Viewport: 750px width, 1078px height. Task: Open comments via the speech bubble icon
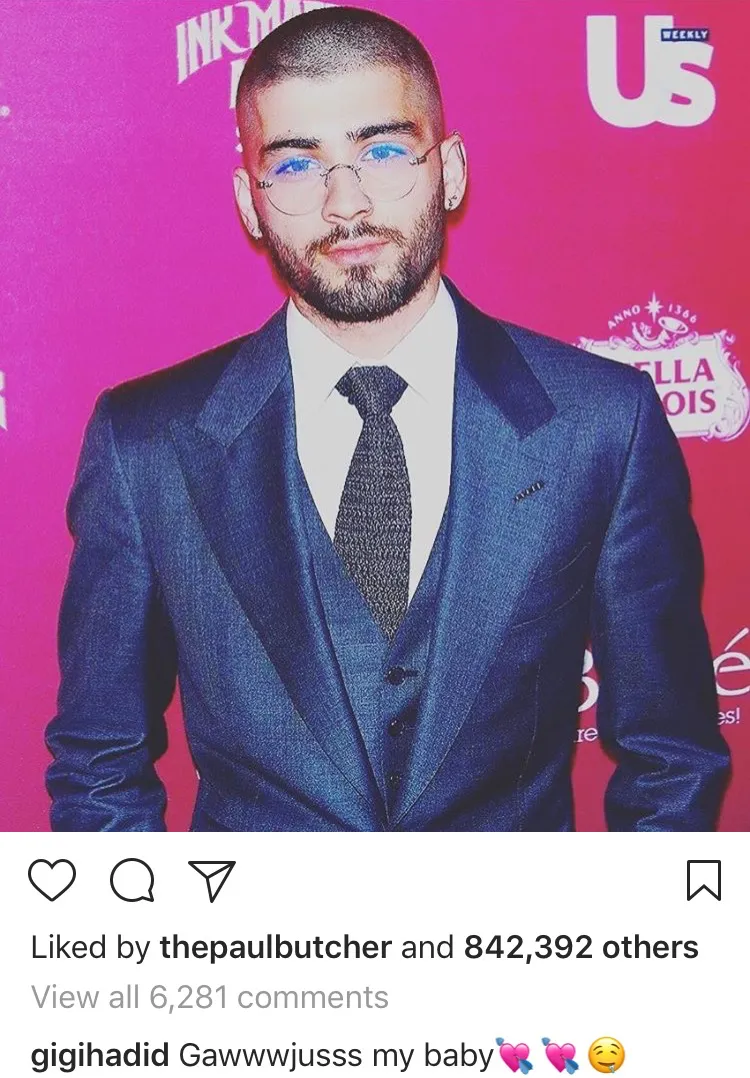pyautogui.click(x=130, y=882)
